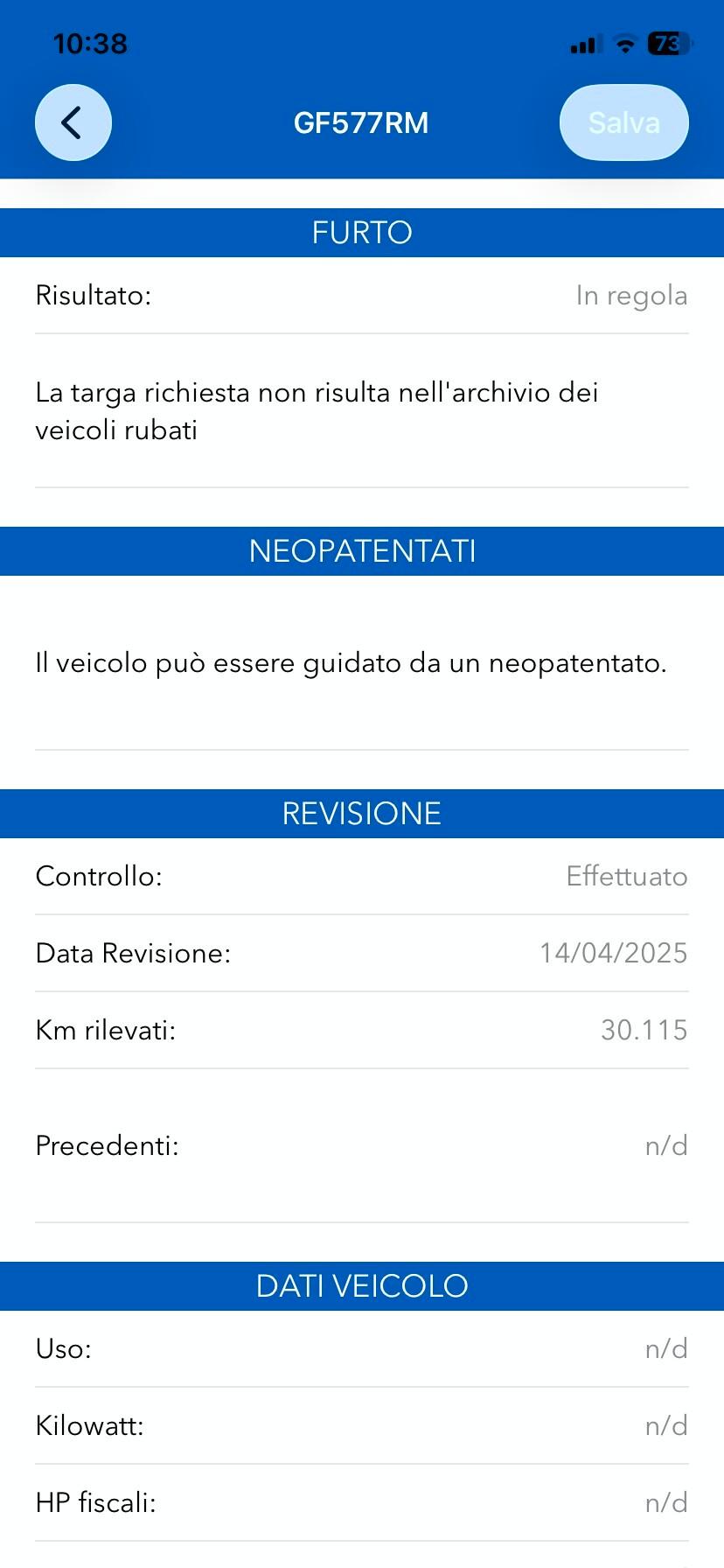Tap the Salva button
The image size is (724, 1568).
[623, 122]
